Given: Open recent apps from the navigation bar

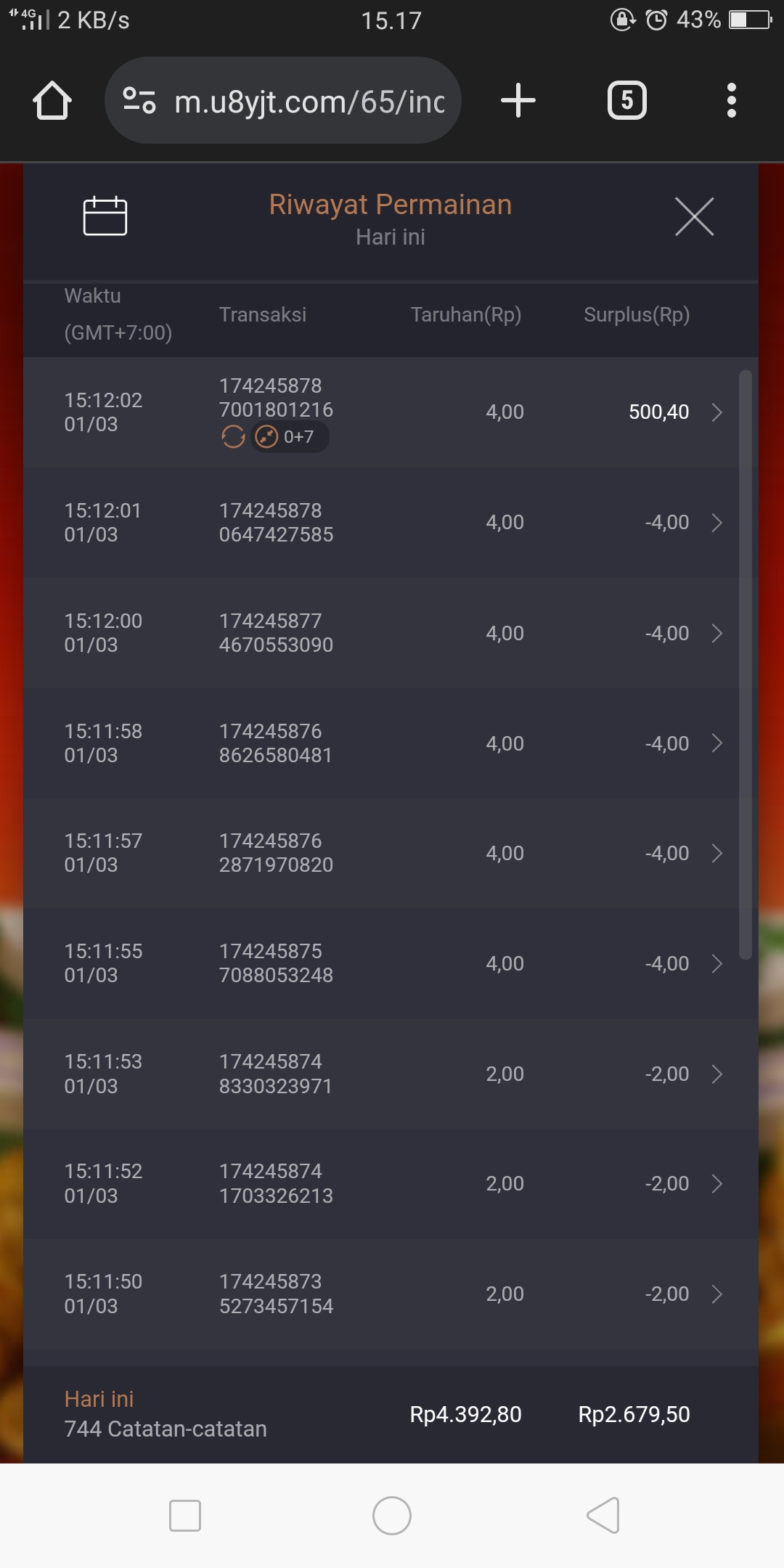Looking at the screenshot, I should click(184, 1516).
